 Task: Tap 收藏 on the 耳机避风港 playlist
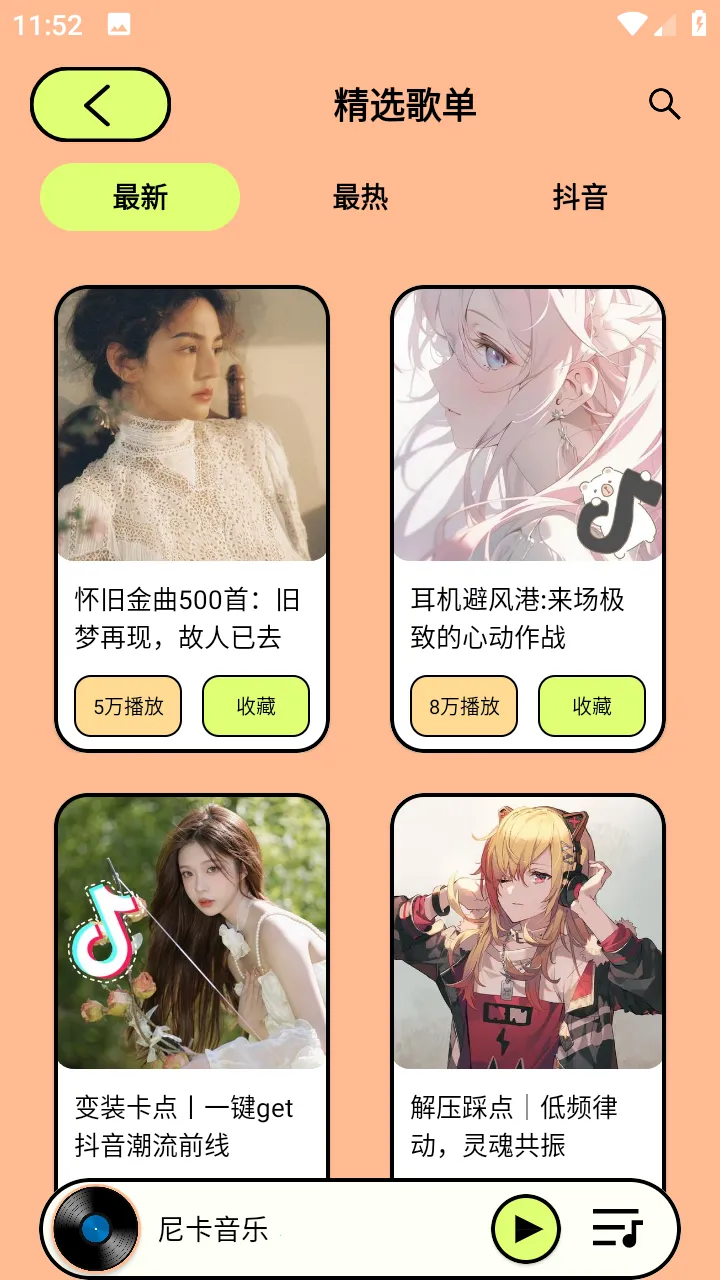[x=592, y=706]
